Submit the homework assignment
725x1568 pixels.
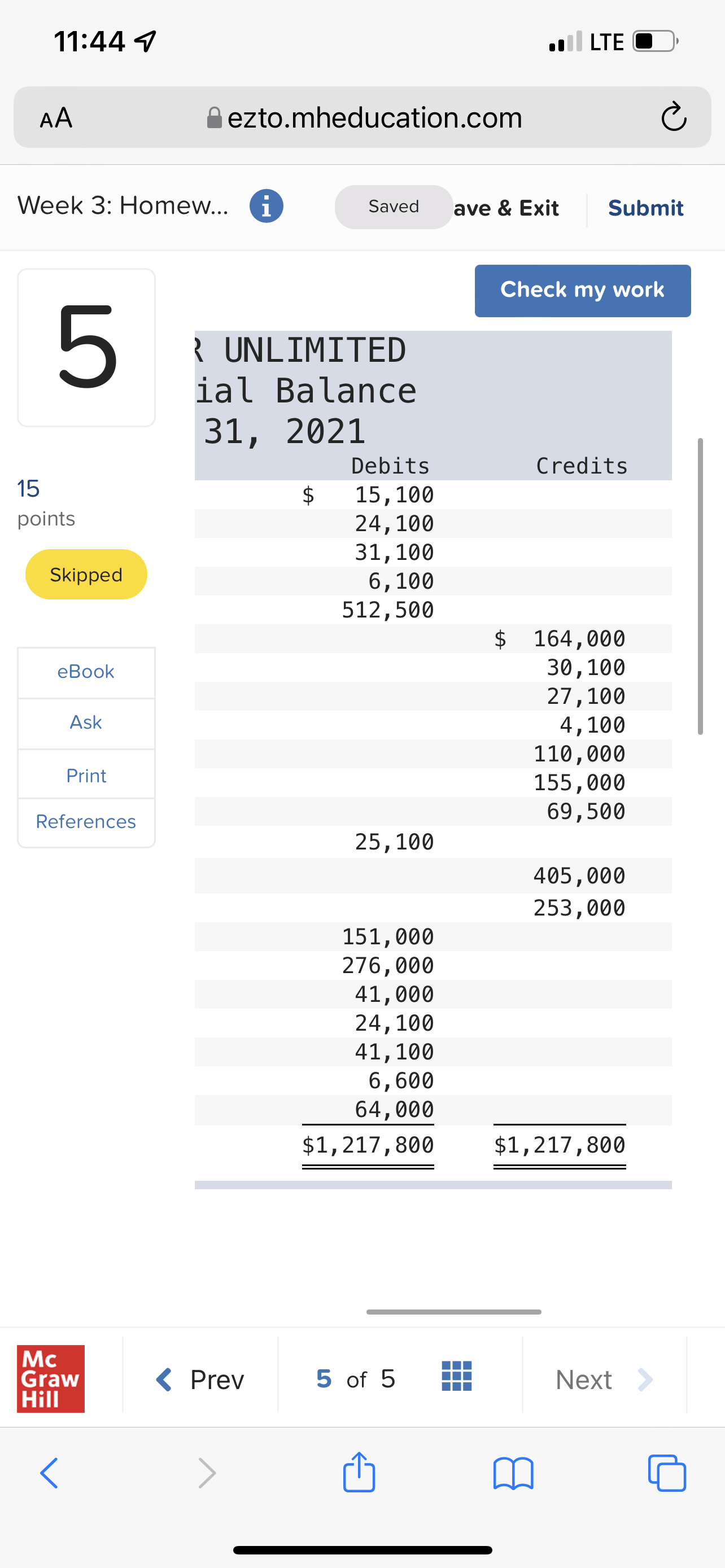click(x=645, y=208)
